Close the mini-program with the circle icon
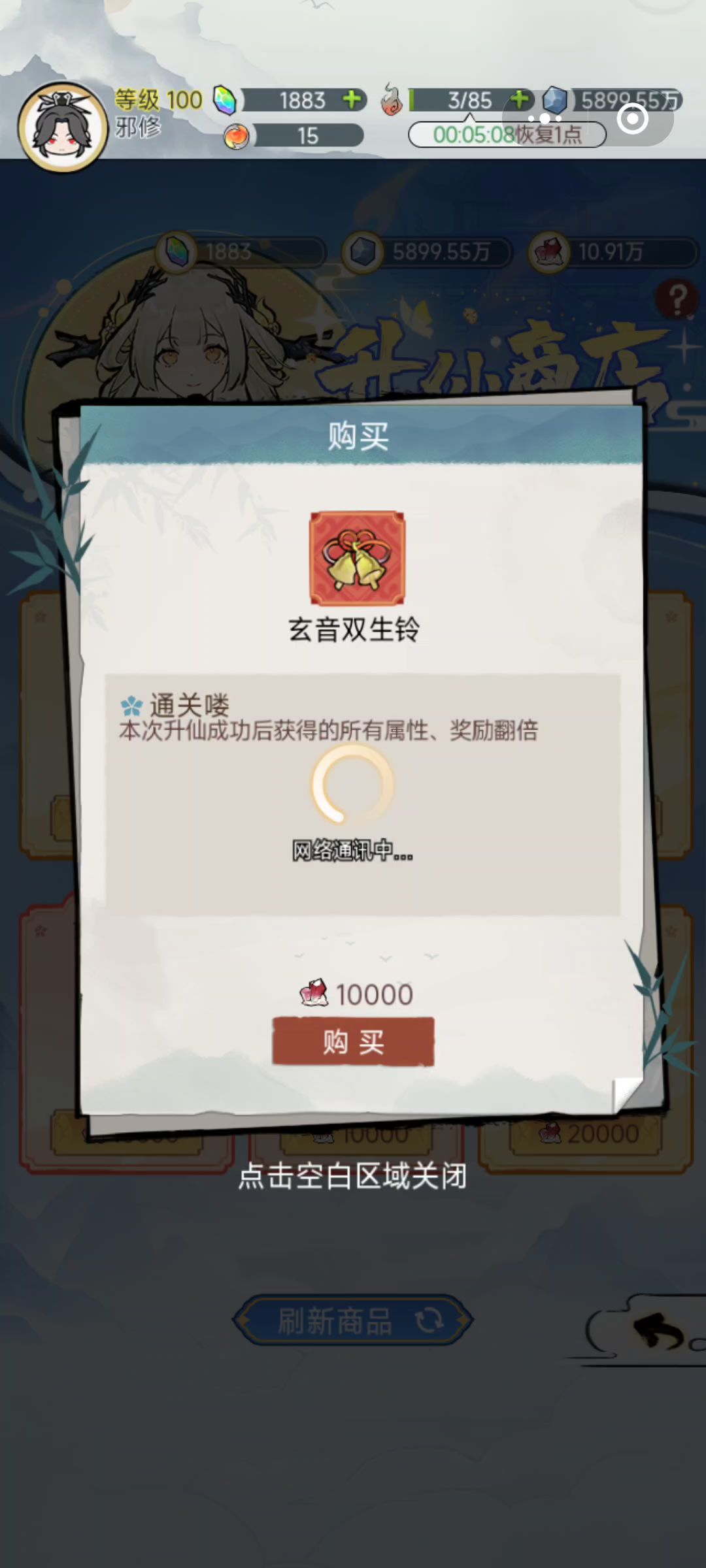The width and height of the screenshot is (706, 1568). tap(632, 119)
